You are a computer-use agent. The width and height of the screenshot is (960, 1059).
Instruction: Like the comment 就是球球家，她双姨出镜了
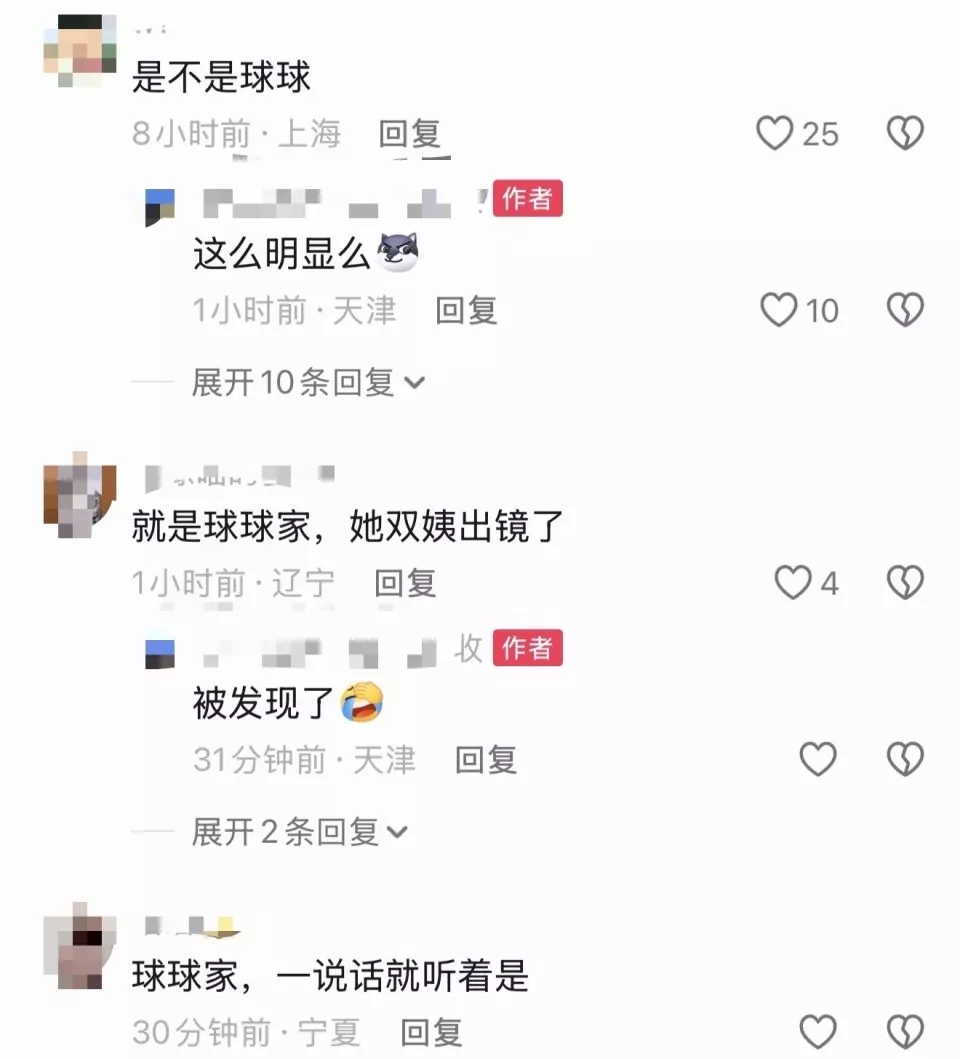coord(794,582)
